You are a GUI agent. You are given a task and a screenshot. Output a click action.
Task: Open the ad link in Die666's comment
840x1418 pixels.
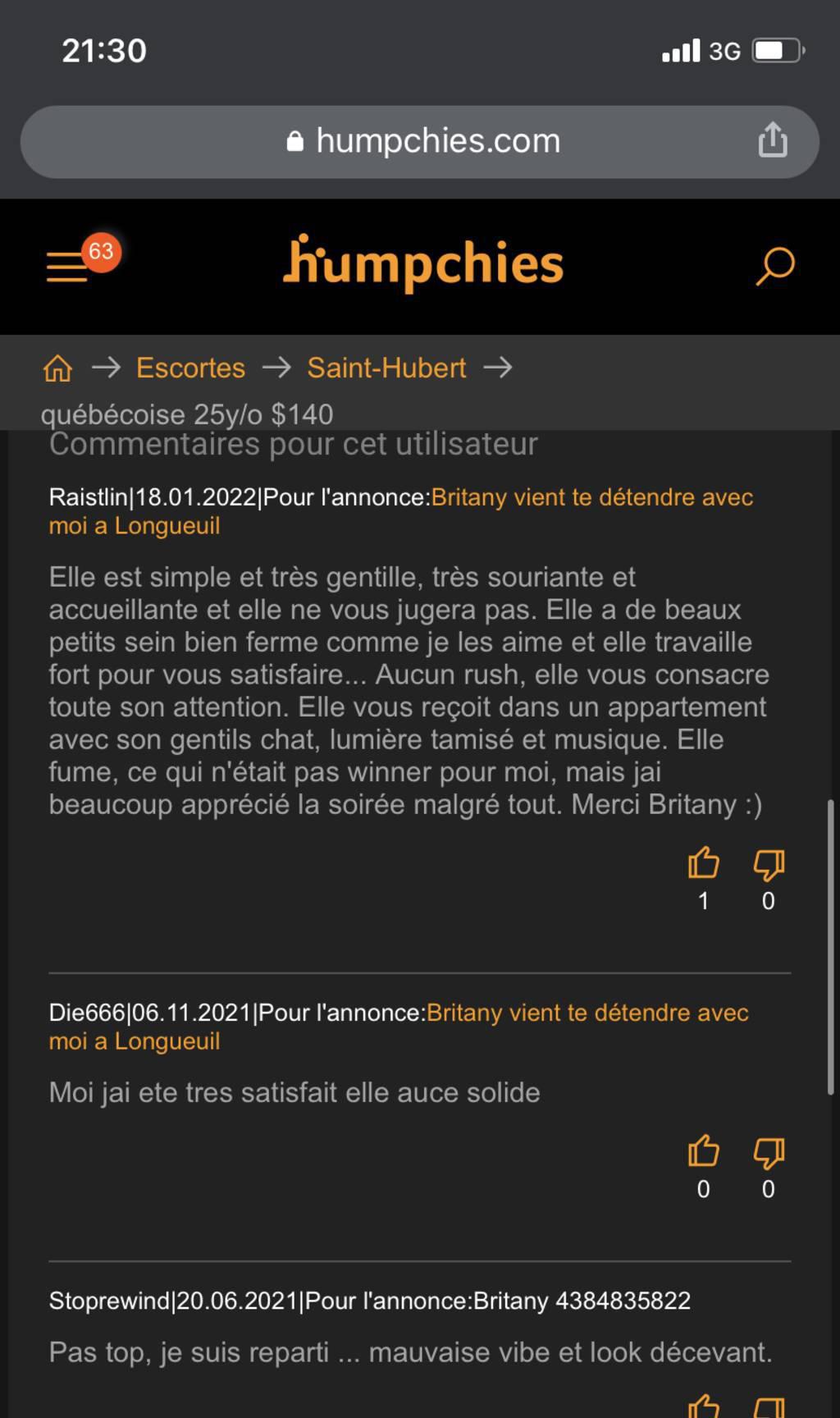tap(587, 1013)
